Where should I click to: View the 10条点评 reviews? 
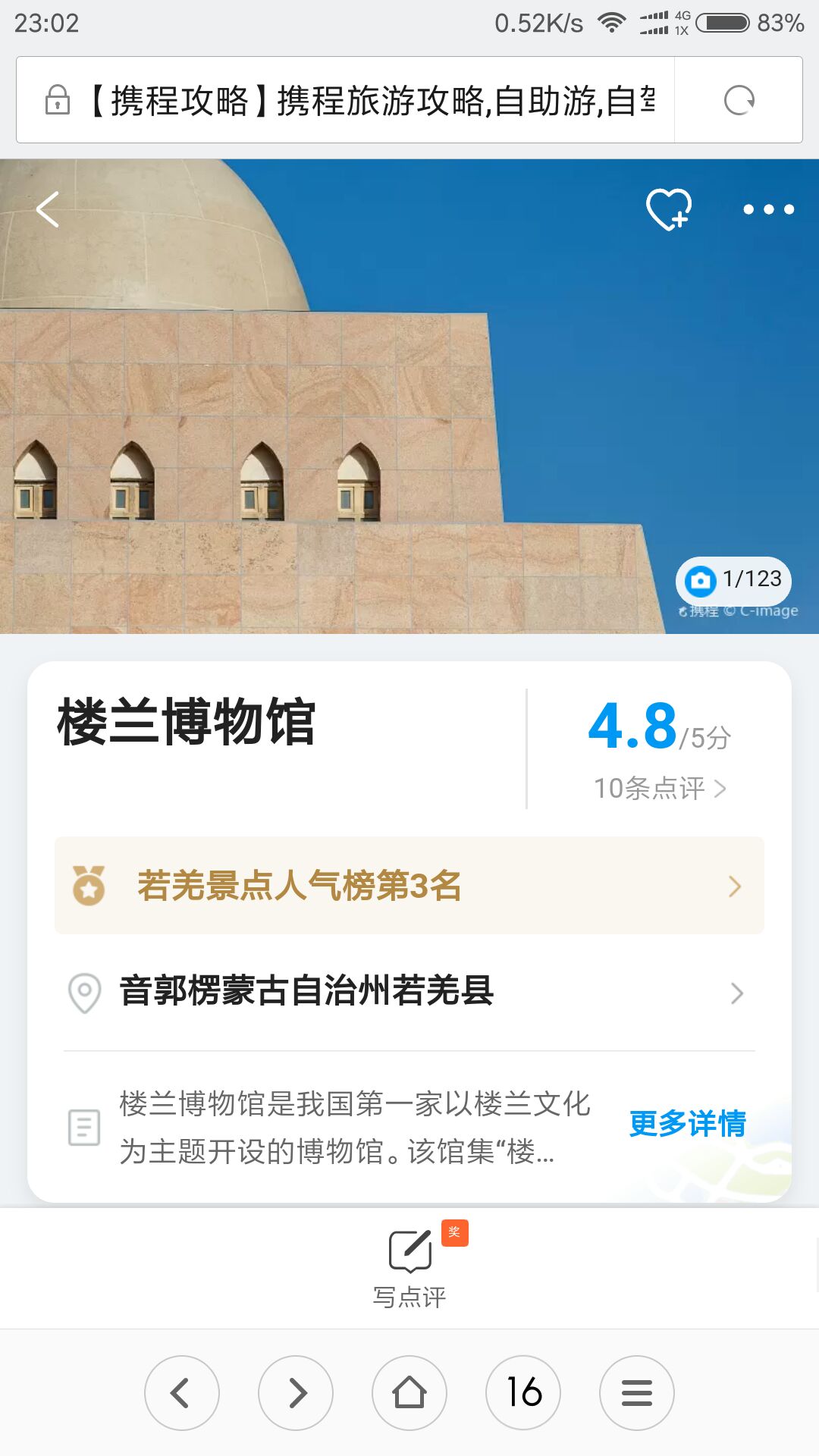pyautogui.click(x=659, y=788)
